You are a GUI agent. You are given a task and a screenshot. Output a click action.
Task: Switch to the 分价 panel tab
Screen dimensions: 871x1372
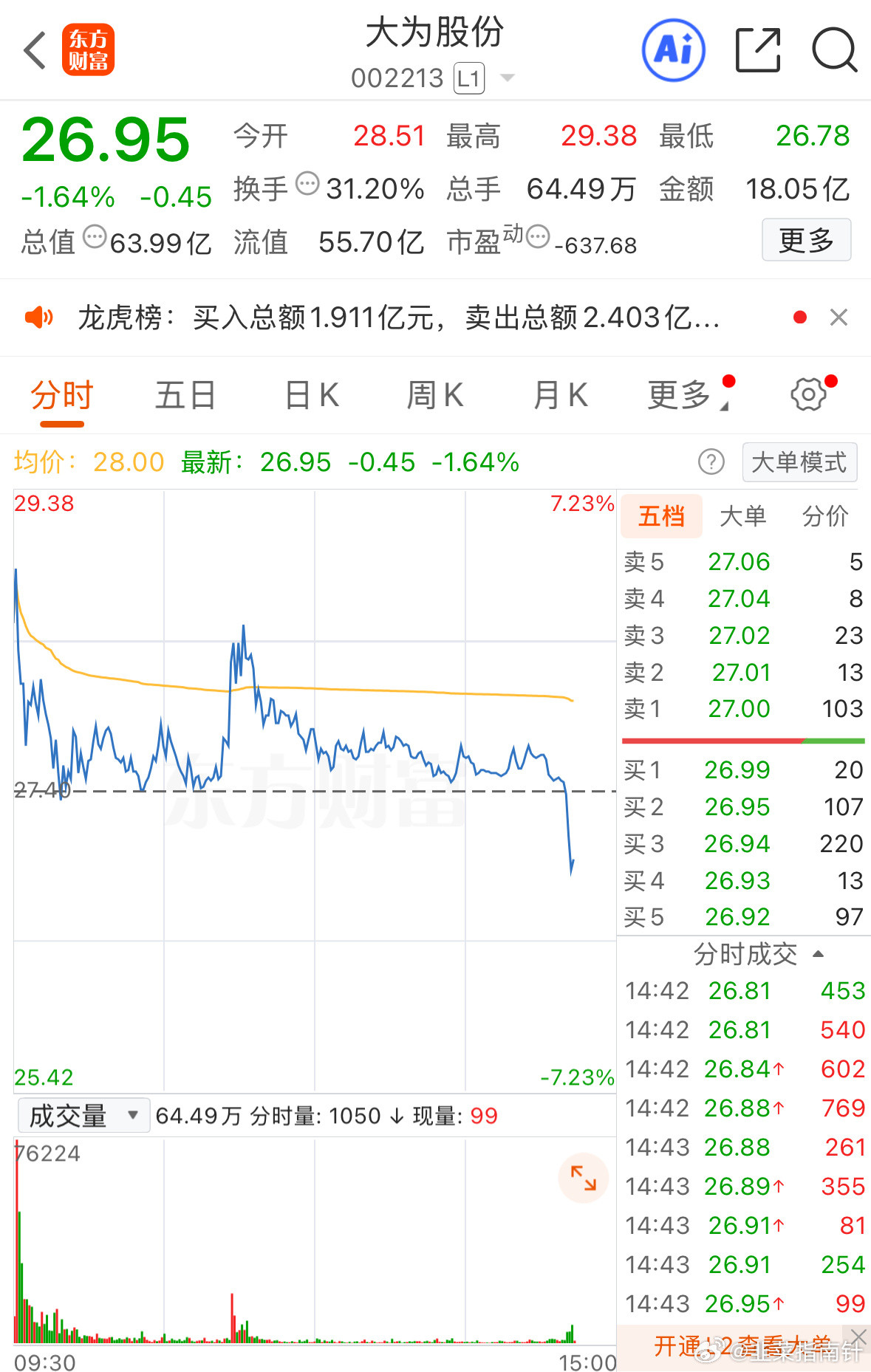[825, 517]
